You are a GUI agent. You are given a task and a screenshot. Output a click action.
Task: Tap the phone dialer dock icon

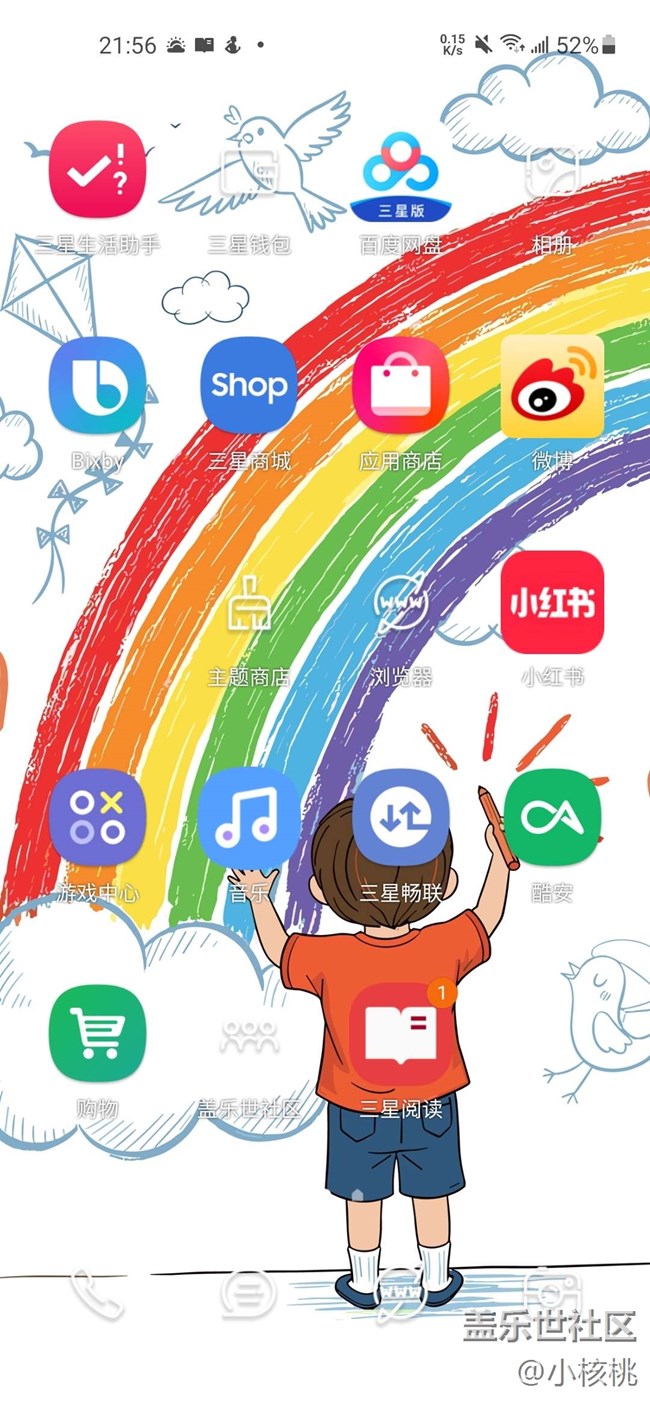point(98,1294)
